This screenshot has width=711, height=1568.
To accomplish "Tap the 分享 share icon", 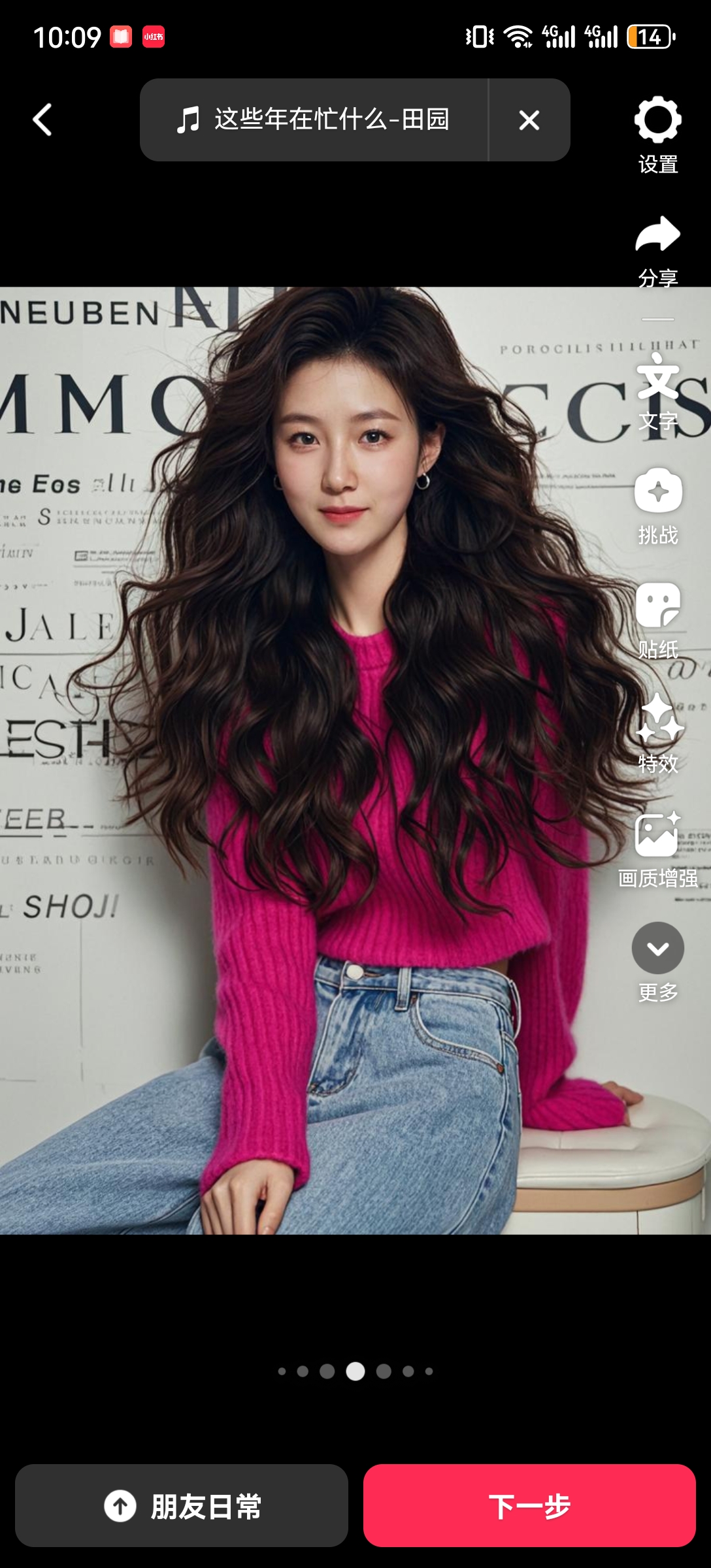I will pos(657,250).
